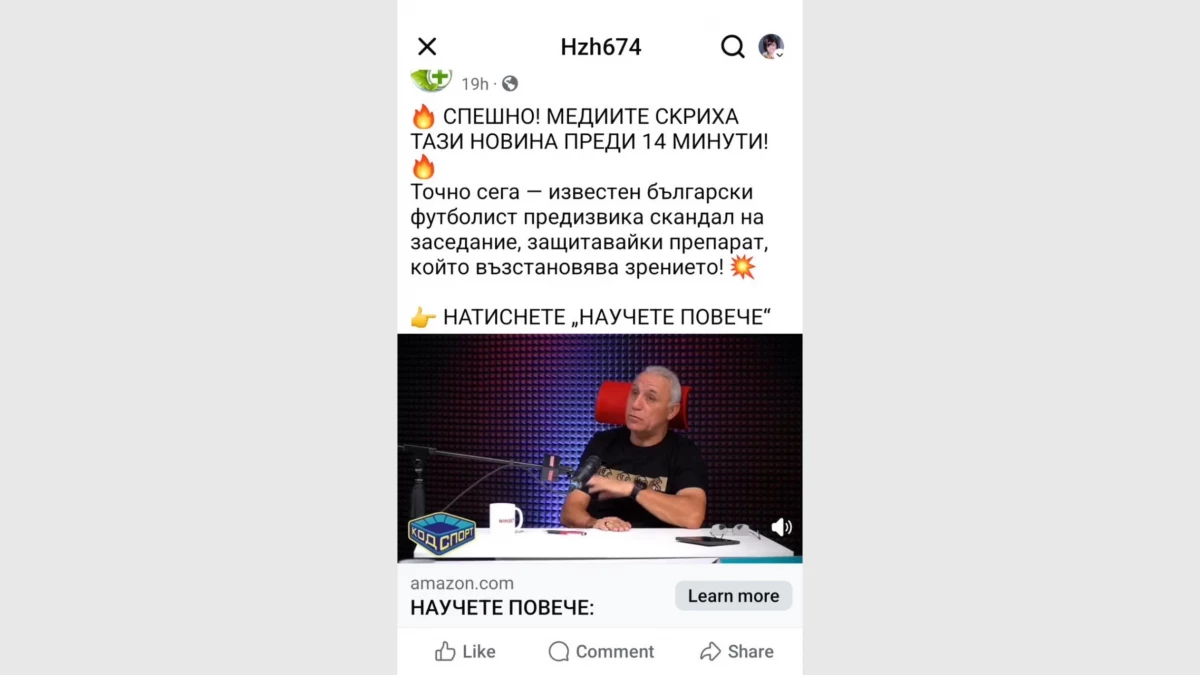Viewport: 1200px width, 675px height.
Task: Comment on this post
Action: [x=601, y=652]
